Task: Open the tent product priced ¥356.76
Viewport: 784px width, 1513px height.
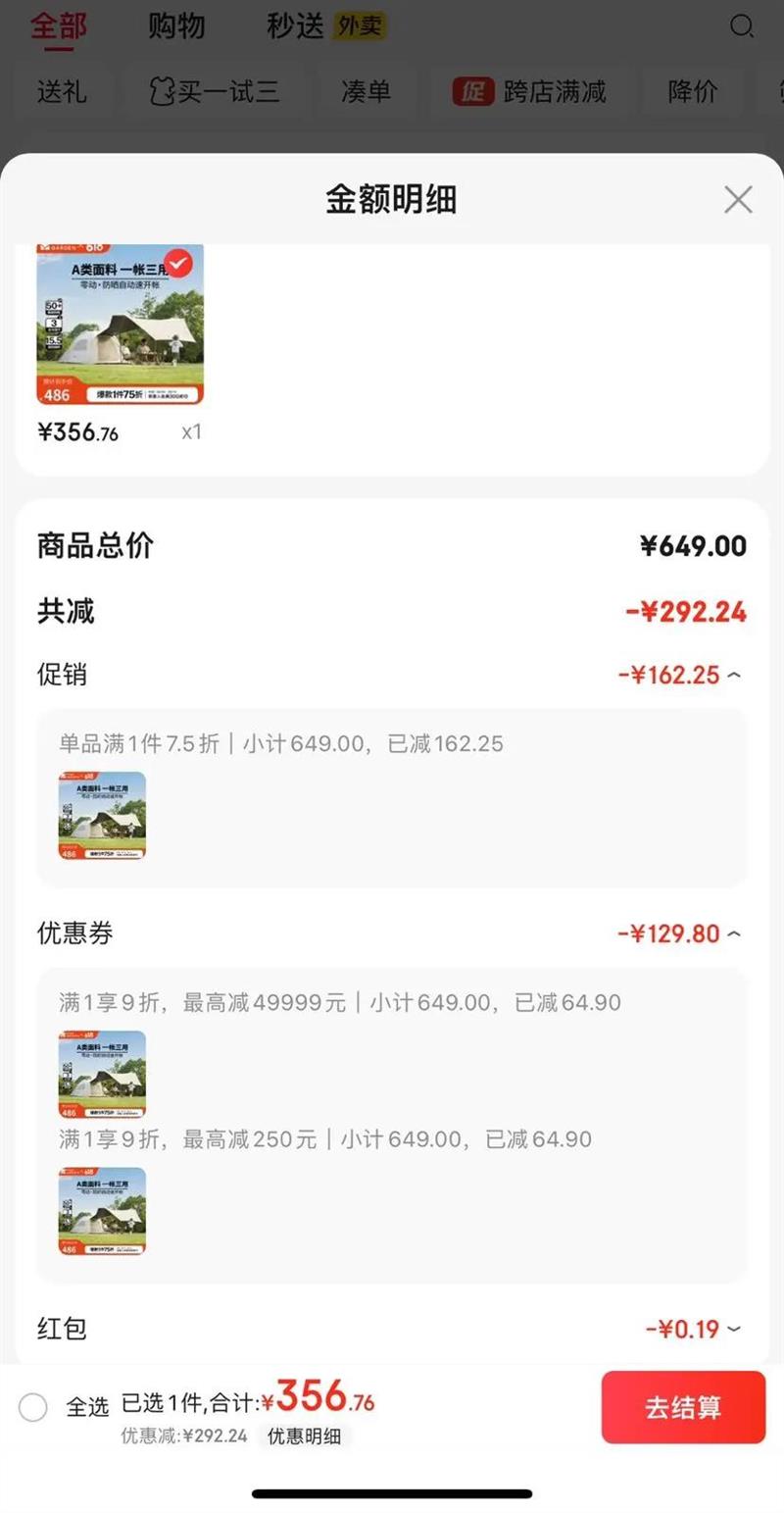Action: click(121, 325)
